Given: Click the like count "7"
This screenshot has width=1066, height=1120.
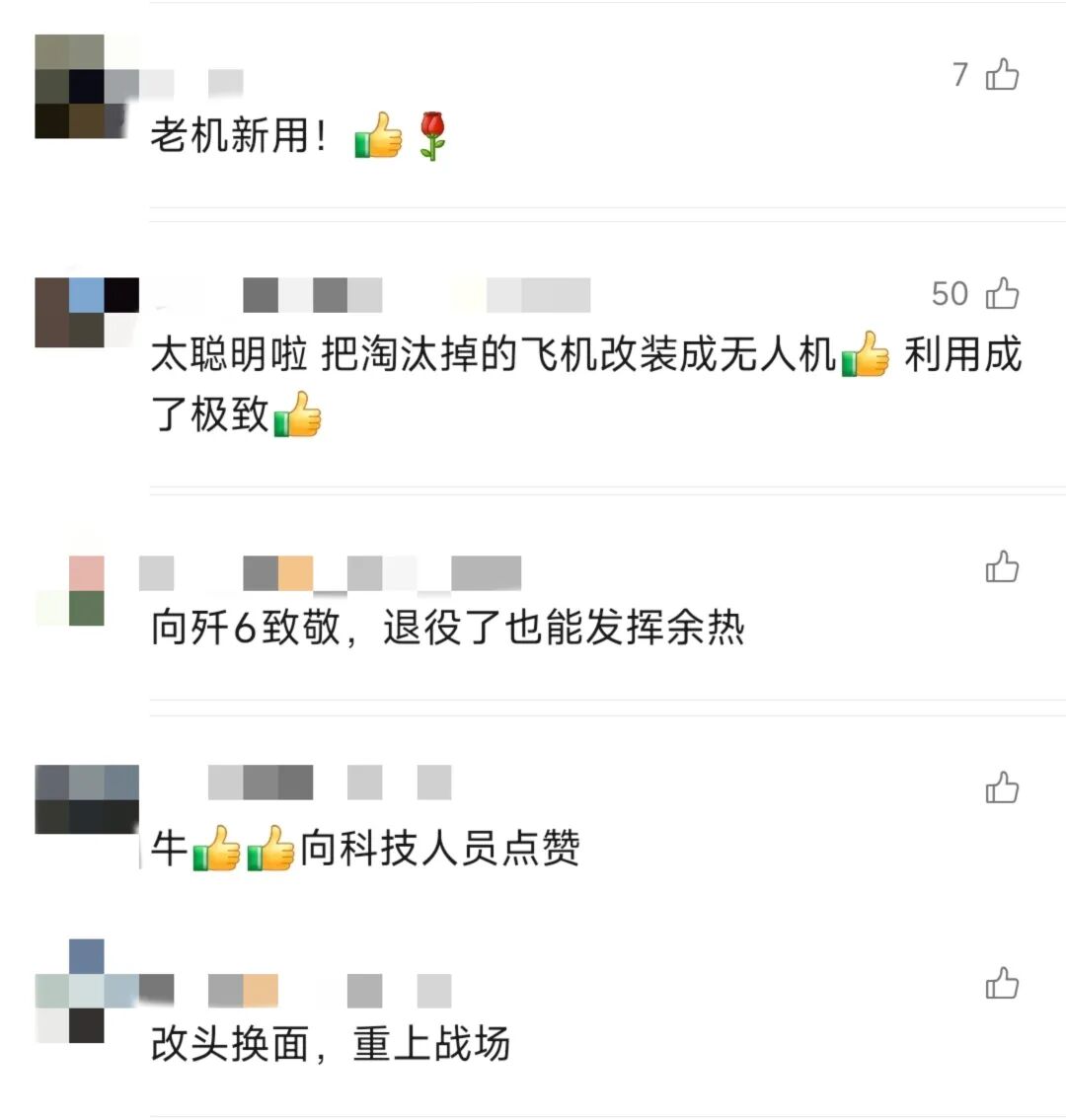Looking at the screenshot, I should tap(959, 75).
